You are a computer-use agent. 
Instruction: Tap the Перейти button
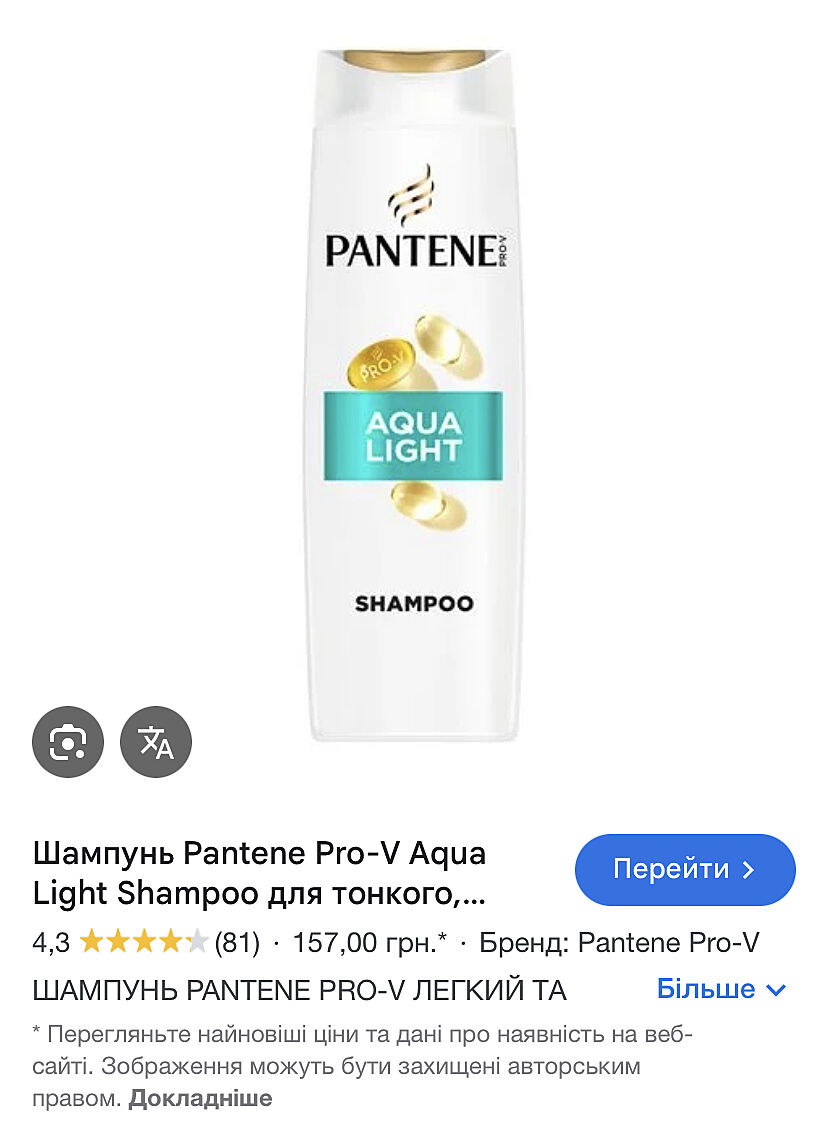(685, 869)
